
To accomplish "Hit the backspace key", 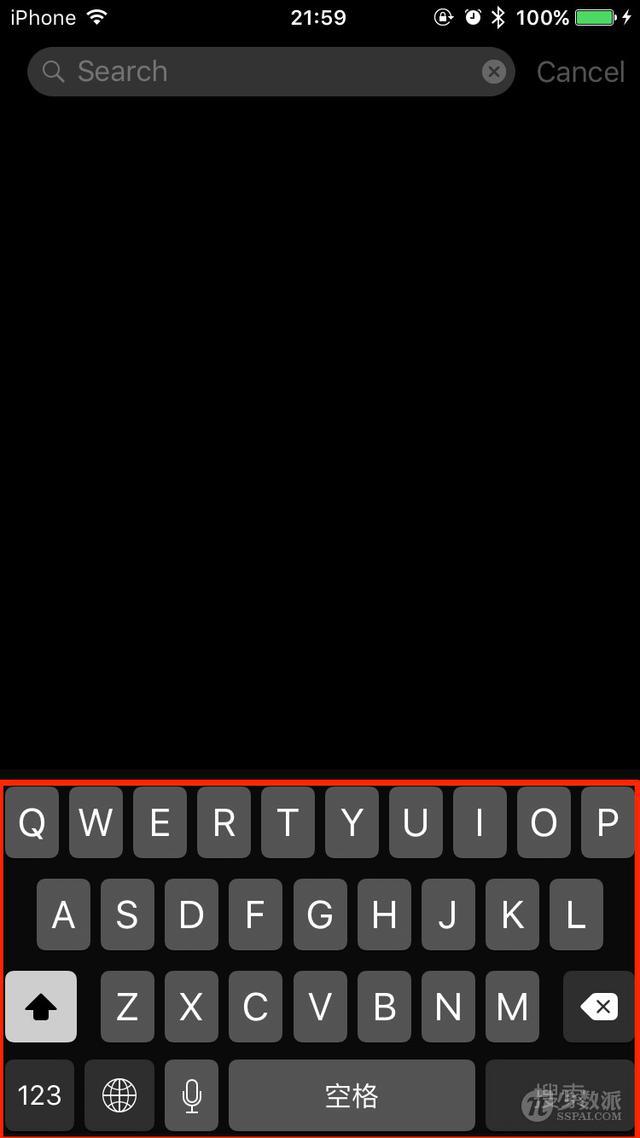I will click(x=599, y=1007).
